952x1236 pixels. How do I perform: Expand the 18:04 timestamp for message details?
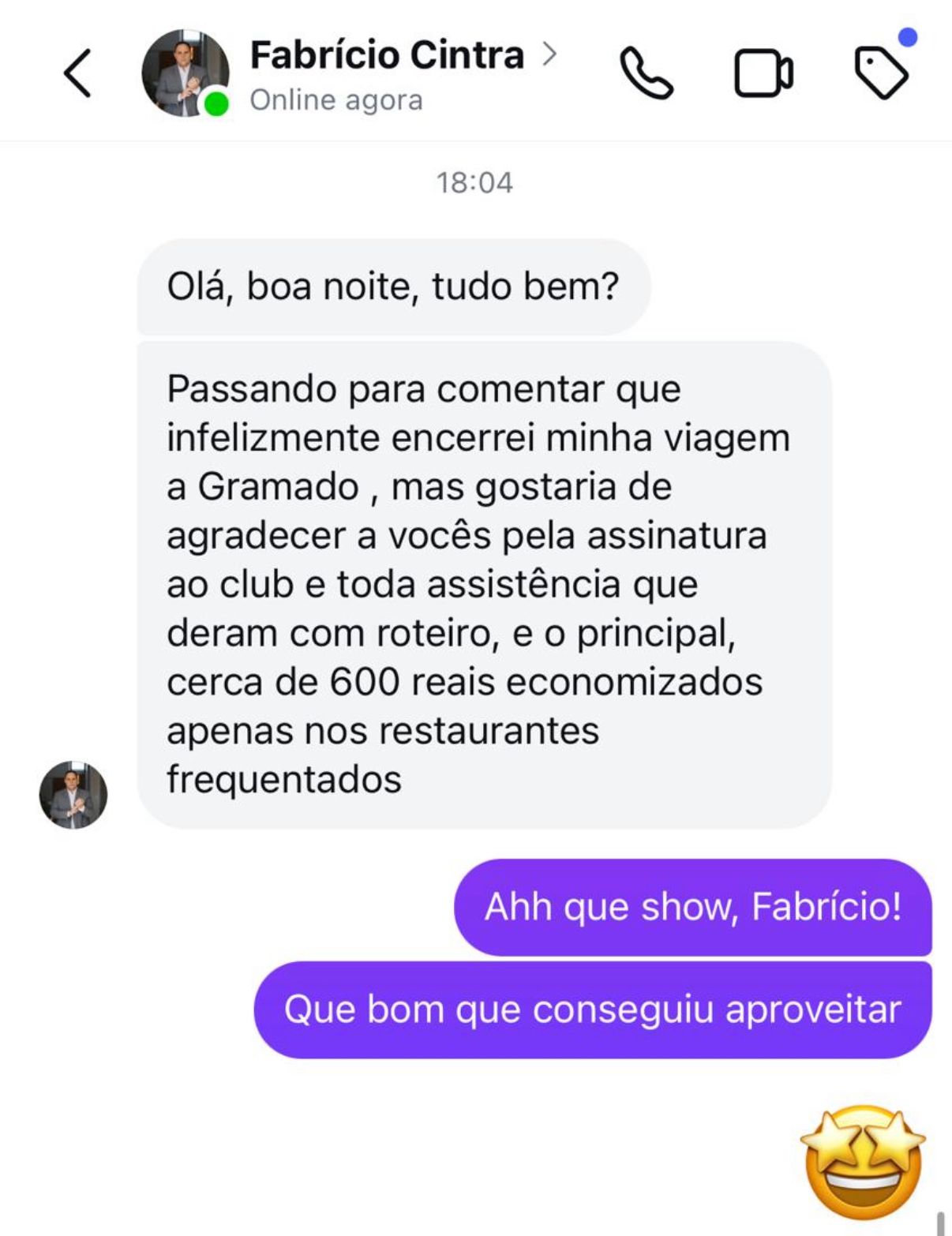coord(475,181)
